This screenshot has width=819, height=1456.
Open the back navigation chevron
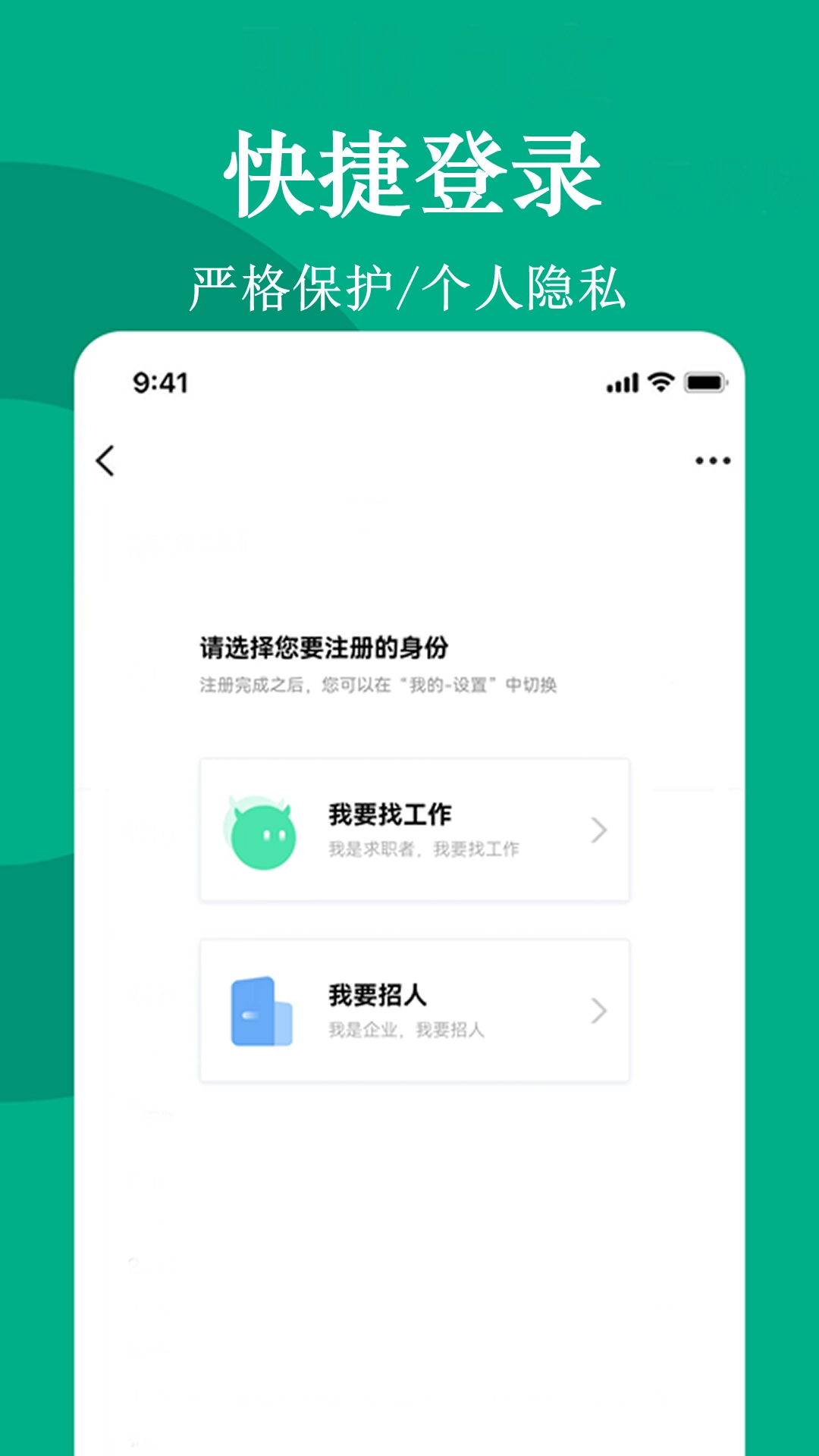106,461
